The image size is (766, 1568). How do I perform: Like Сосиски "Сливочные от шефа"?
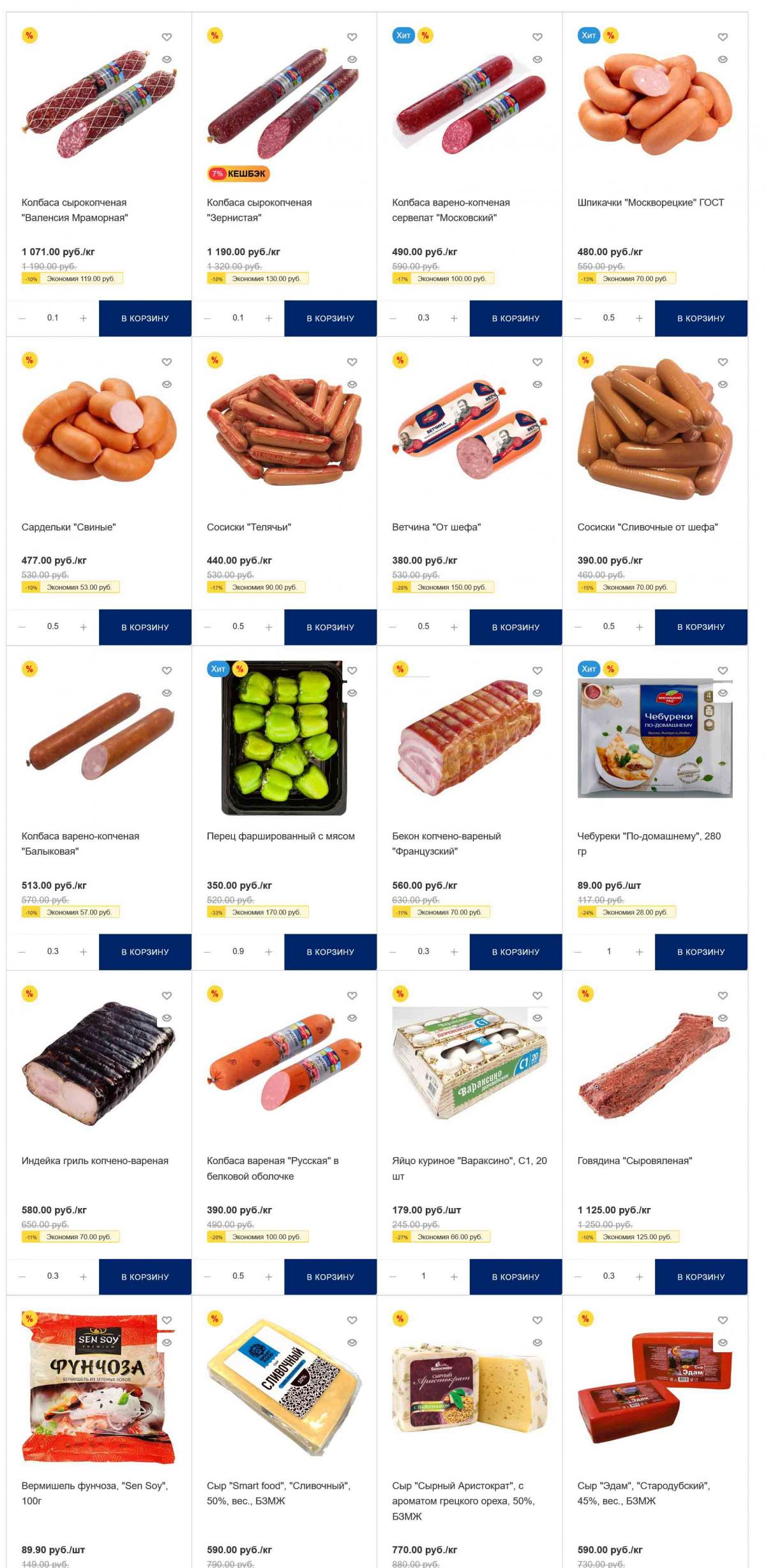(723, 362)
